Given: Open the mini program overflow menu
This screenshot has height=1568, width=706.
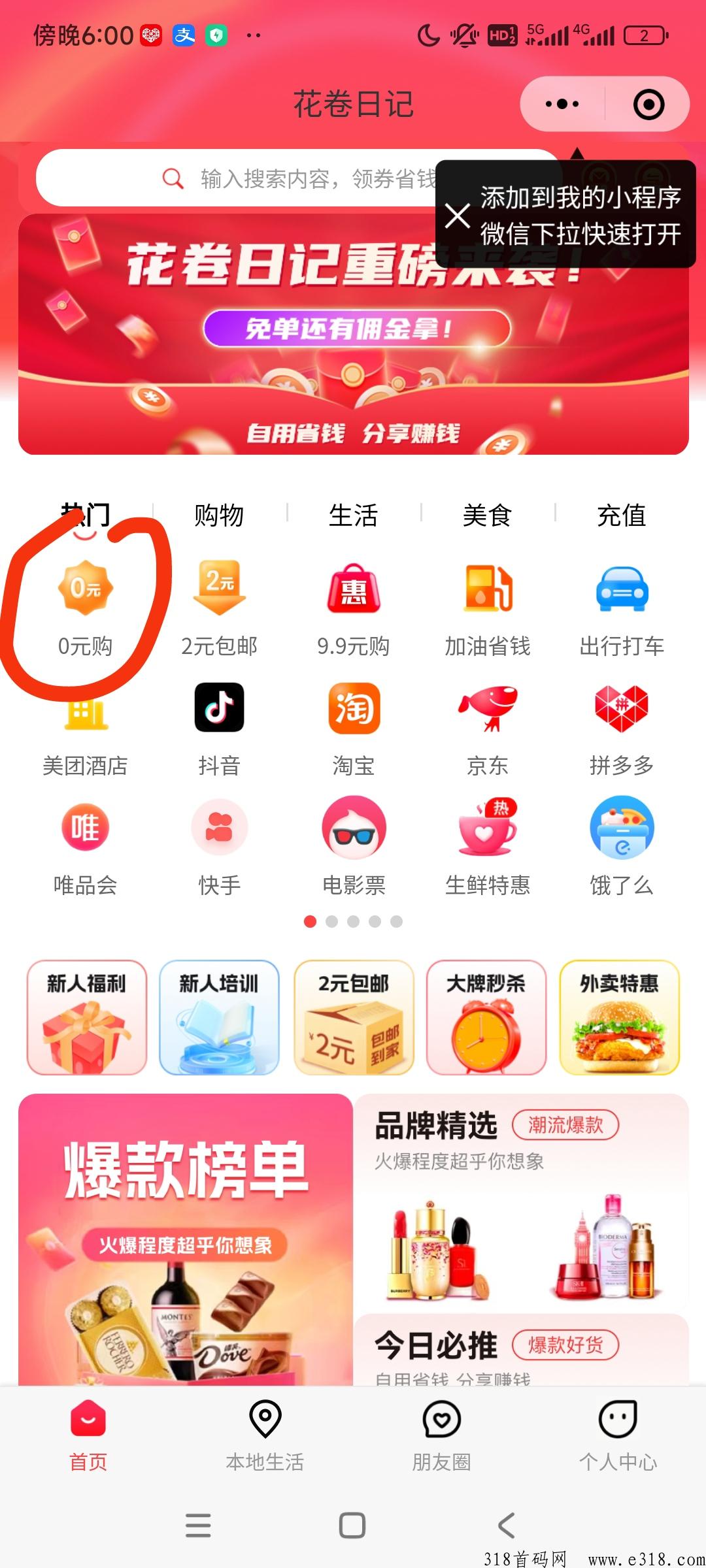Looking at the screenshot, I should point(562,104).
